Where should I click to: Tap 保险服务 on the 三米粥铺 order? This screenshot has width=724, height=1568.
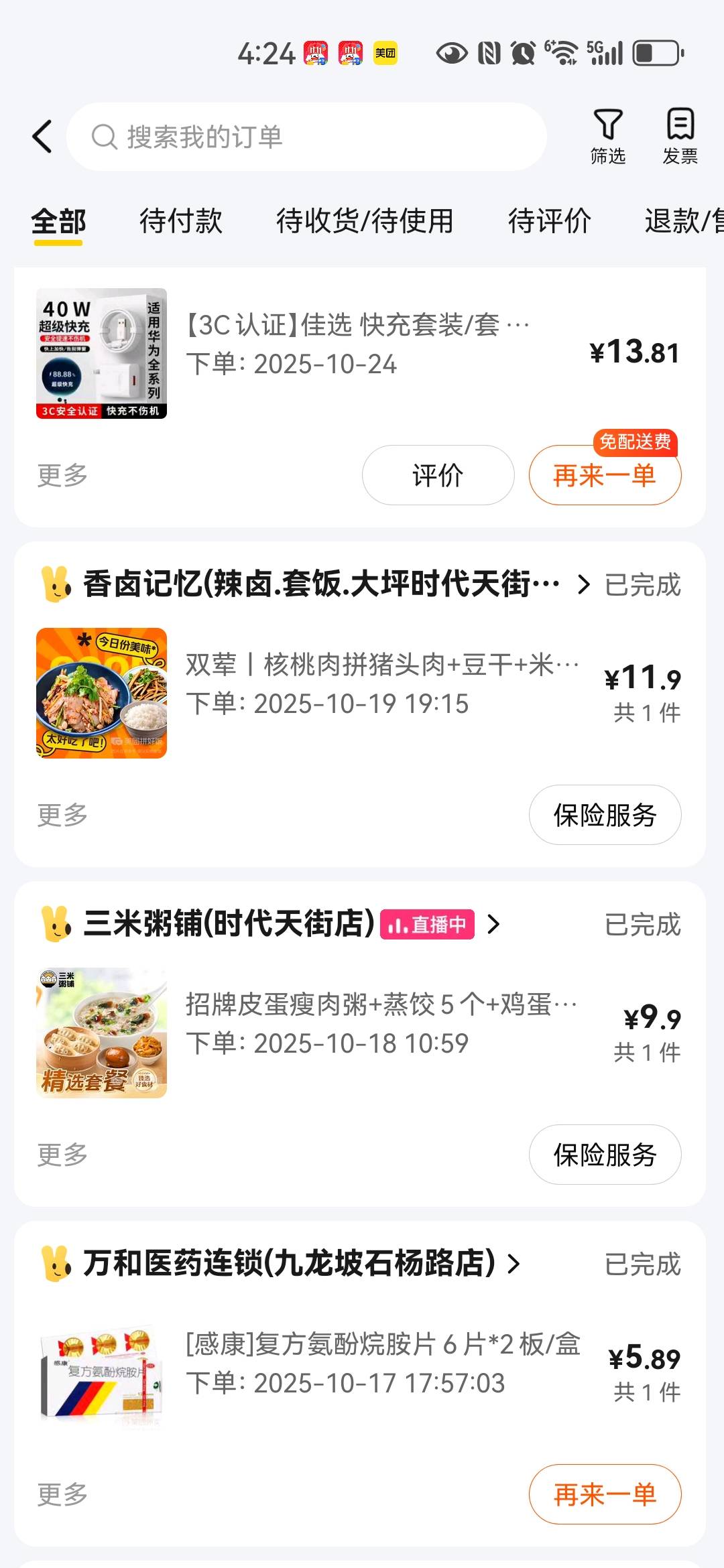[605, 1155]
